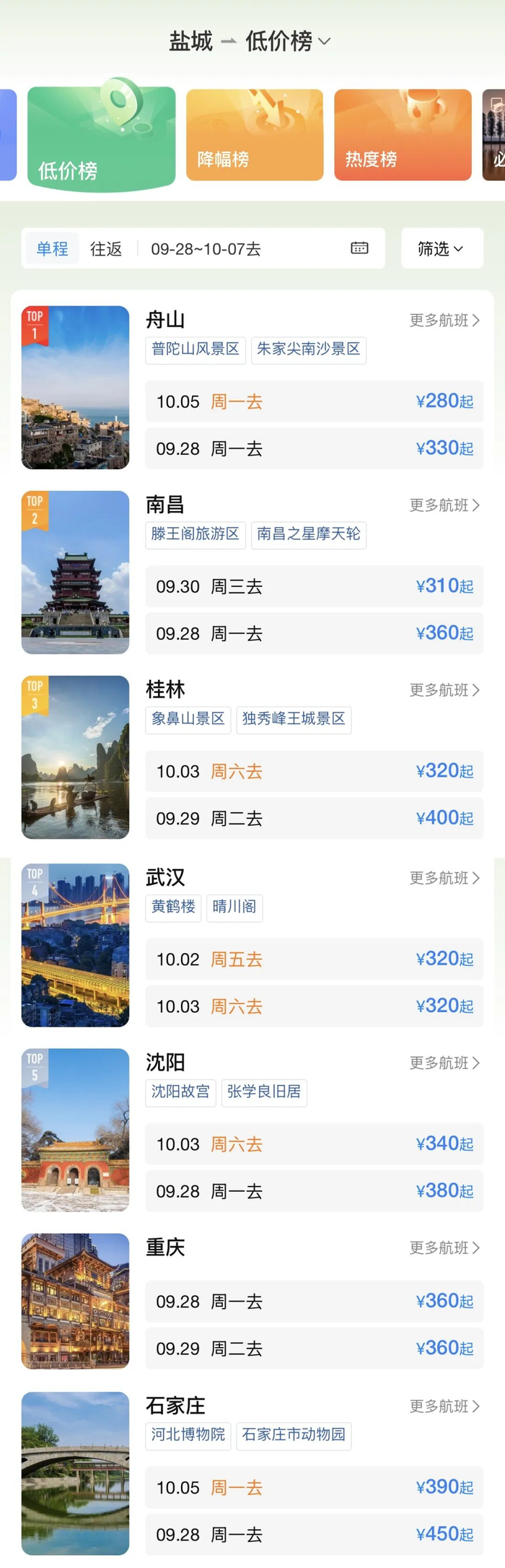View 更多航班 for 南昌
This screenshot has height=1568, width=505.
click(x=444, y=505)
